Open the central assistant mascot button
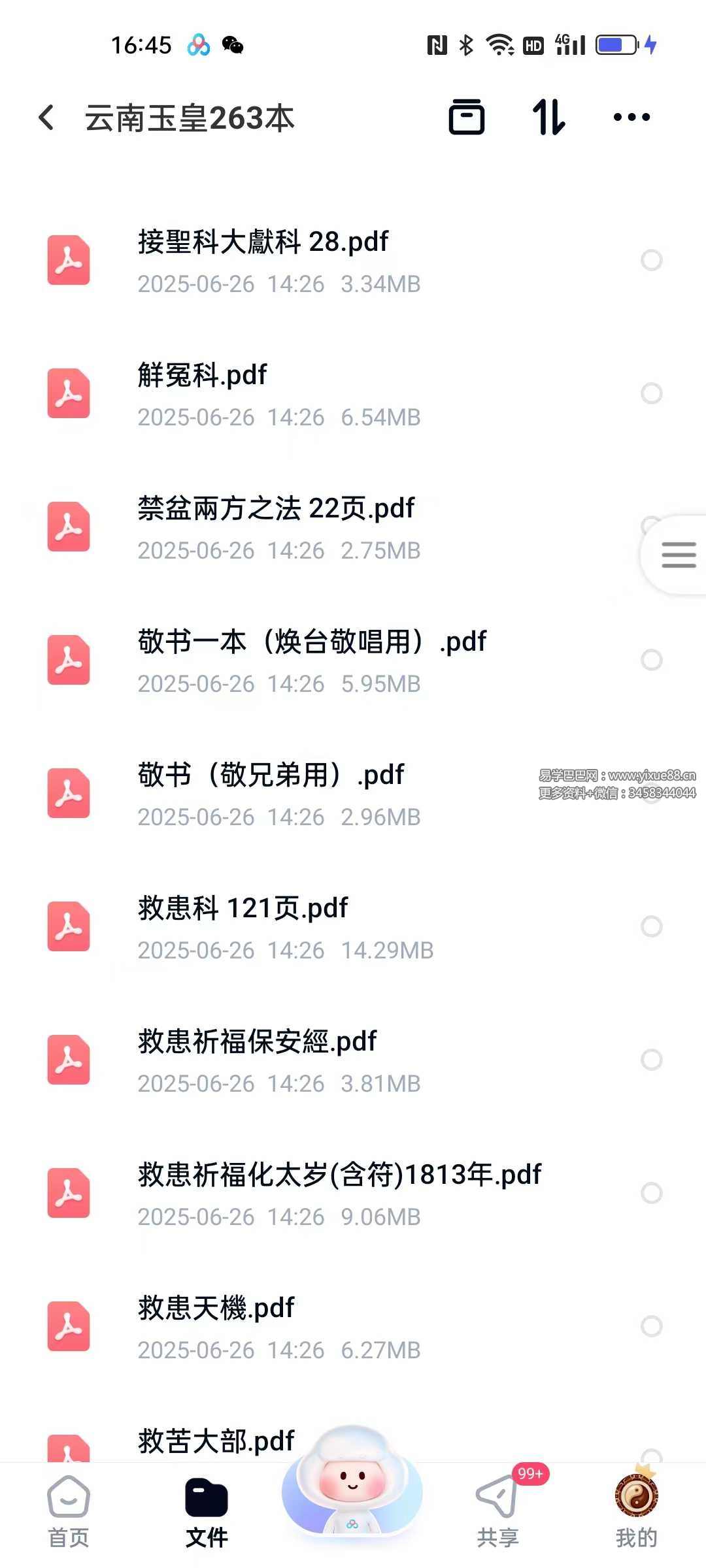Viewport: 706px width, 1568px height. click(352, 1480)
